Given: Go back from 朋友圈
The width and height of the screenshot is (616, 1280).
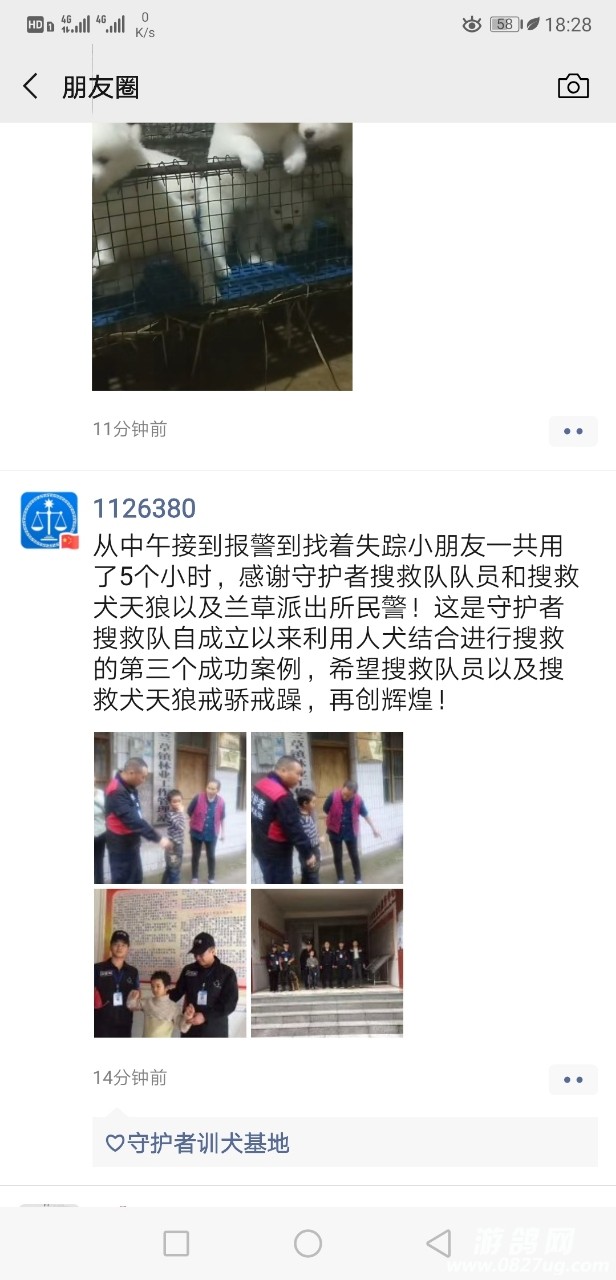Looking at the screenshot, I should 31,87.
